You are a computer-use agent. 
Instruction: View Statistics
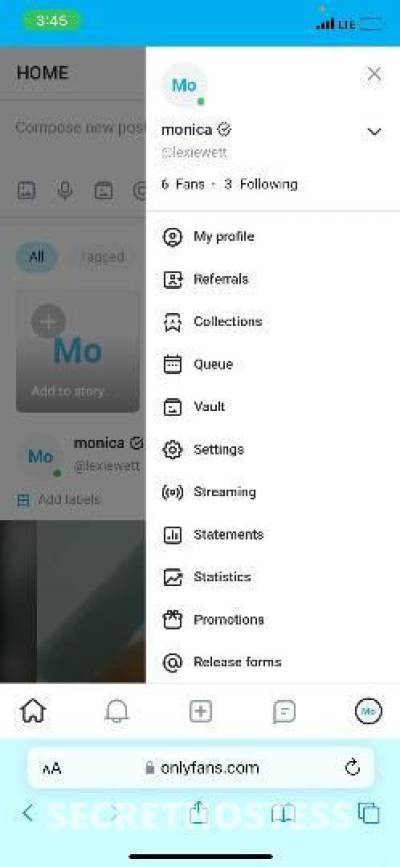tap(273, 577)
